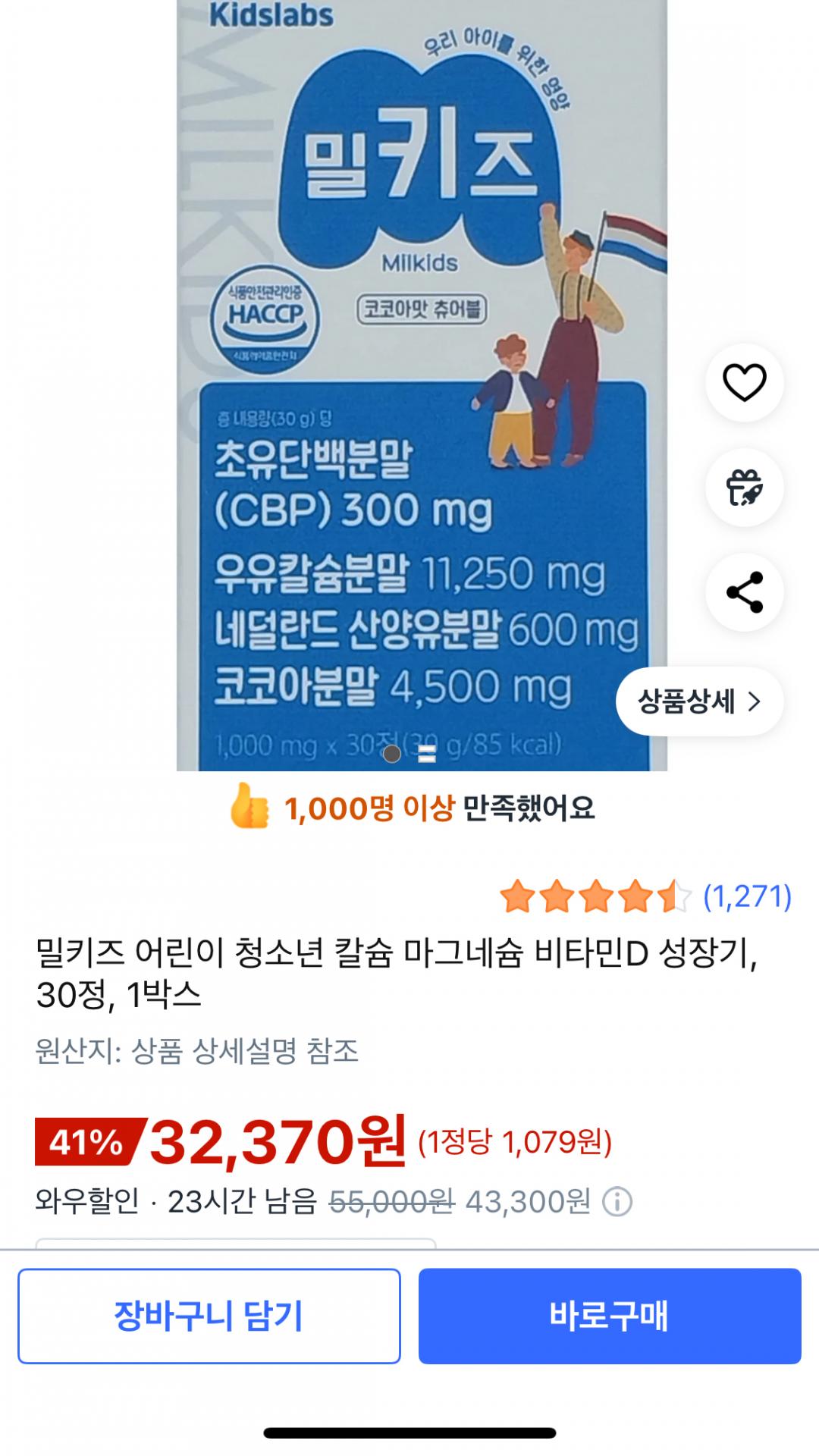Add product to wishlist with the heart
The height and width of the screenshot is (1456, 819).
(744, 382)
